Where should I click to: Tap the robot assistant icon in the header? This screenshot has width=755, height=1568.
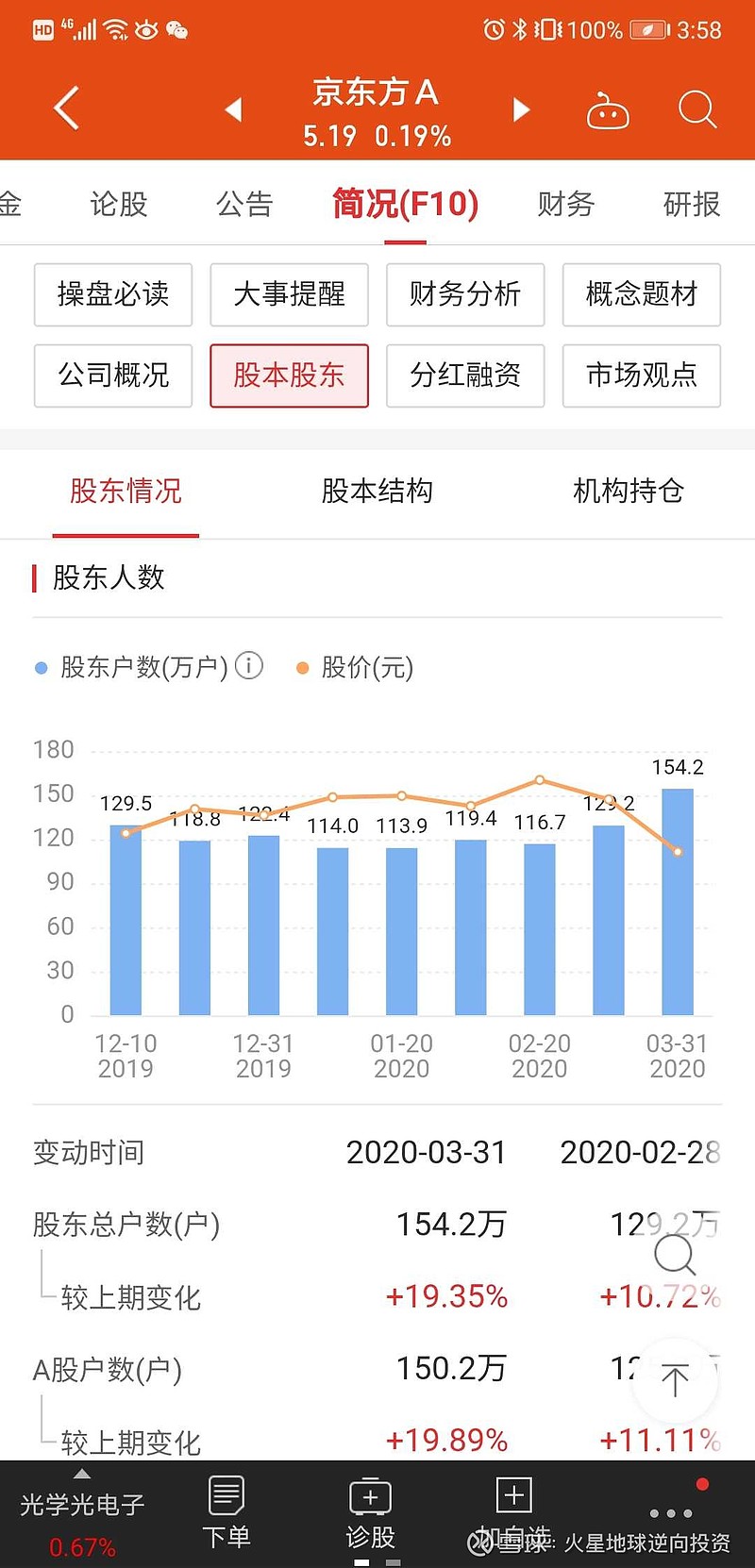(x=609, y=109)
